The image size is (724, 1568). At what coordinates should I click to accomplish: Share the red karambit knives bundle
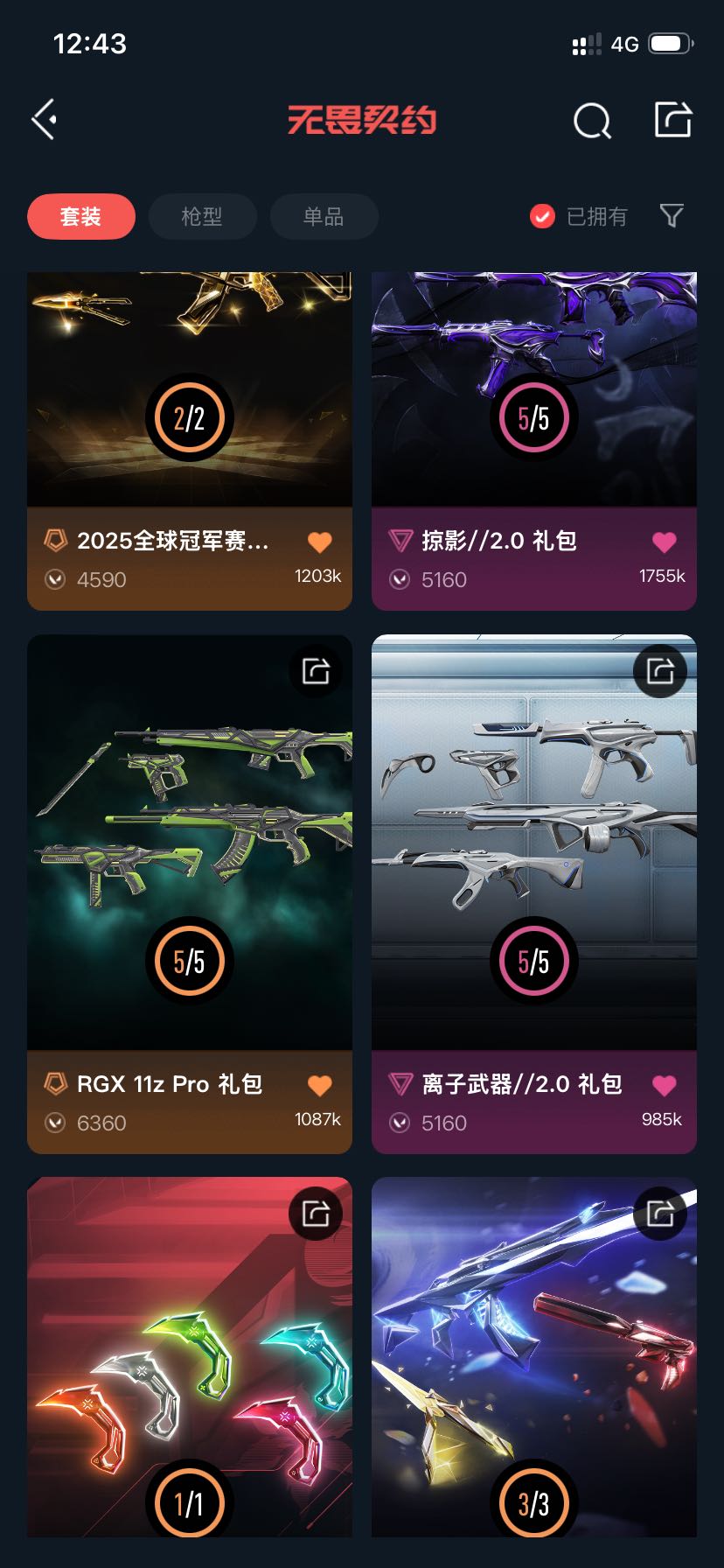316,1214
